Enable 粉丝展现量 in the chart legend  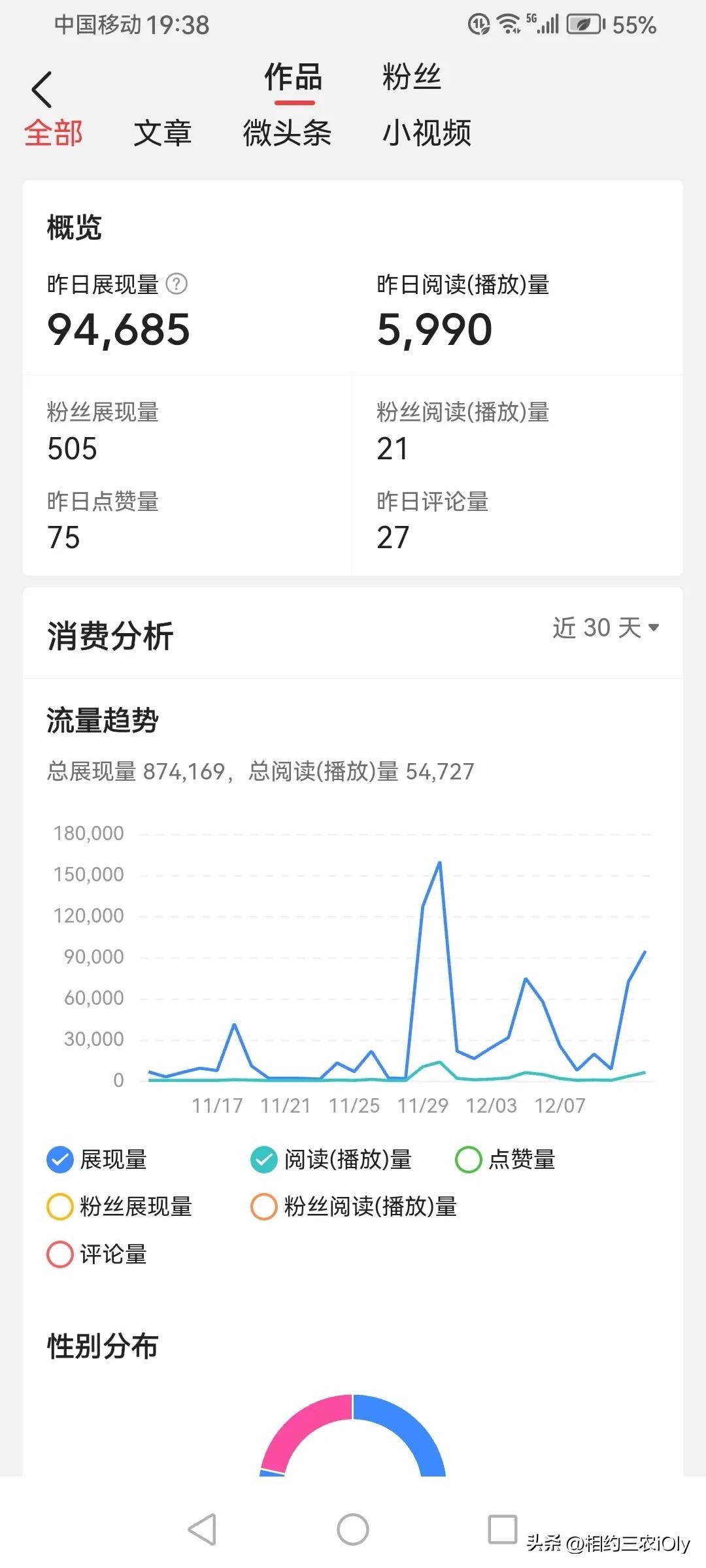coord(119,1207)
